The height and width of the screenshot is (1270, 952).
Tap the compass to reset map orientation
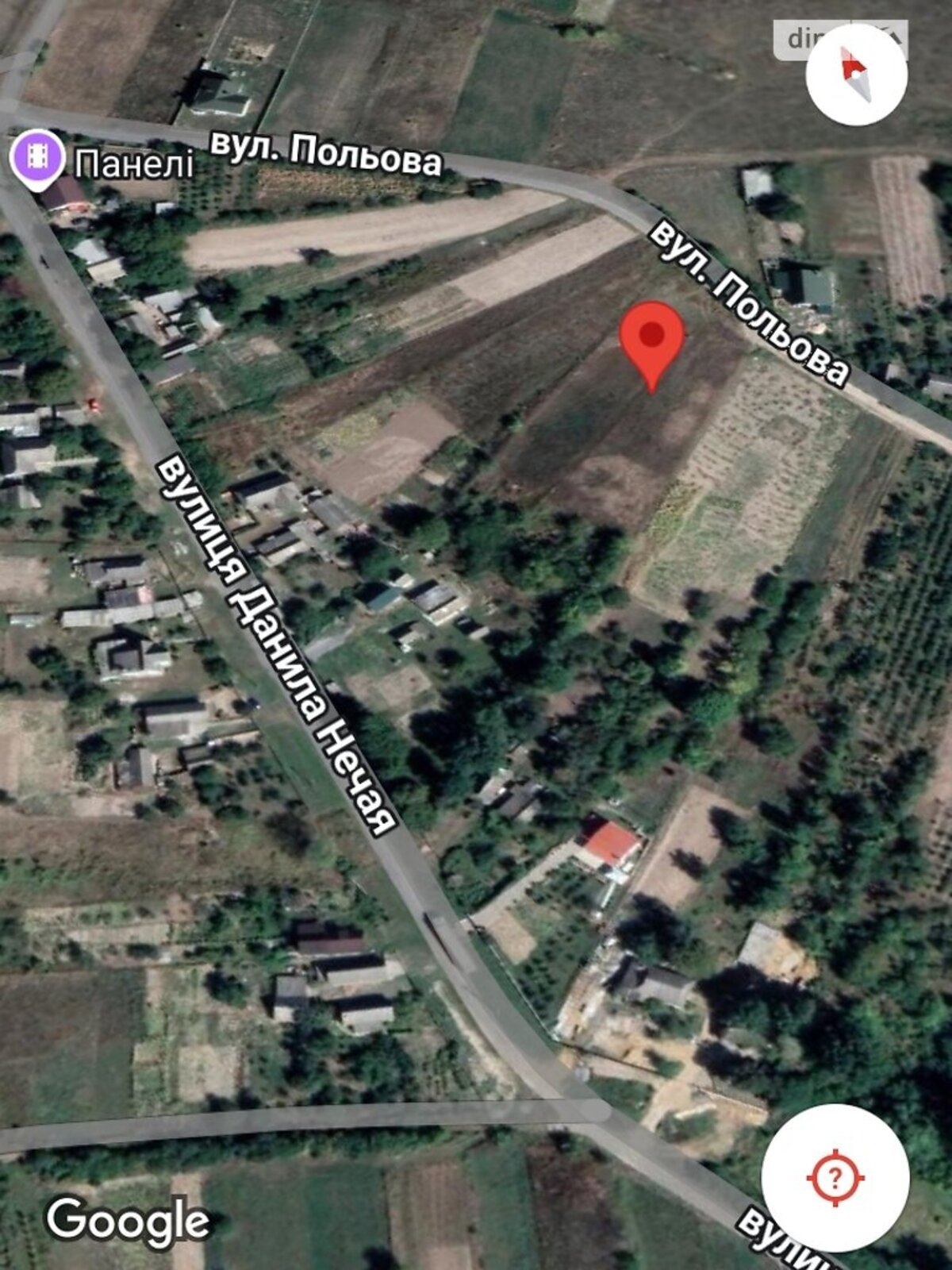point(856,74)
